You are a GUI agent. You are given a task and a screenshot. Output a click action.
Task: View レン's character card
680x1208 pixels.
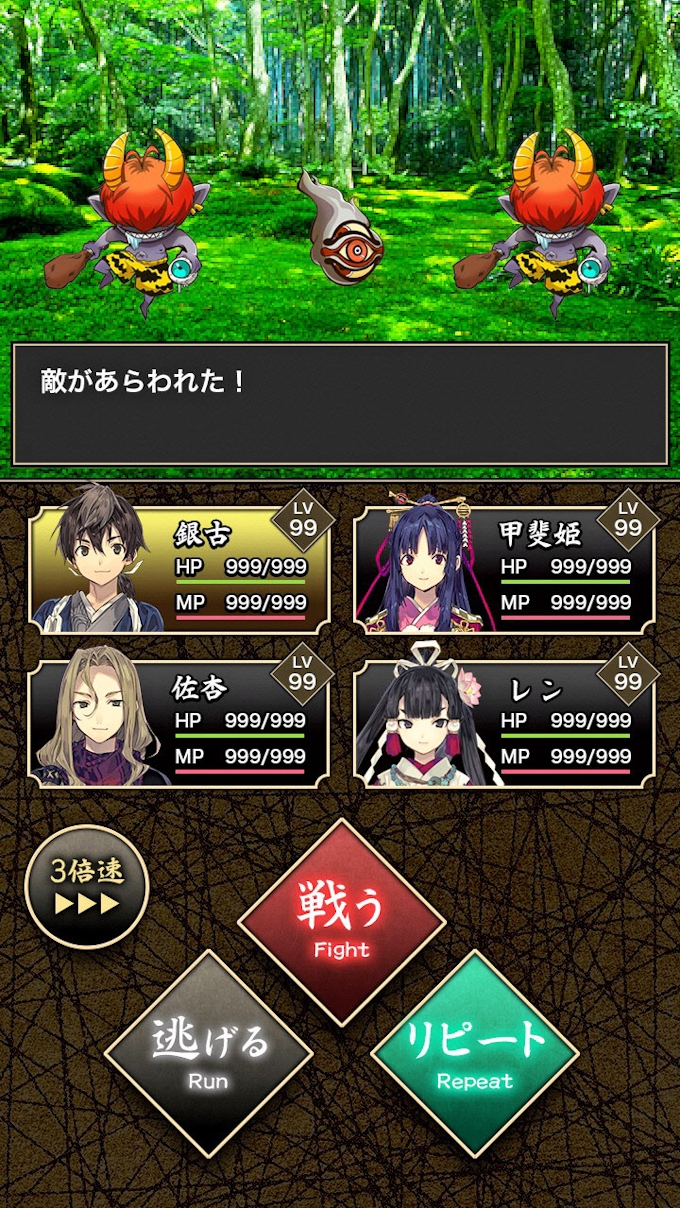point(505,724)
